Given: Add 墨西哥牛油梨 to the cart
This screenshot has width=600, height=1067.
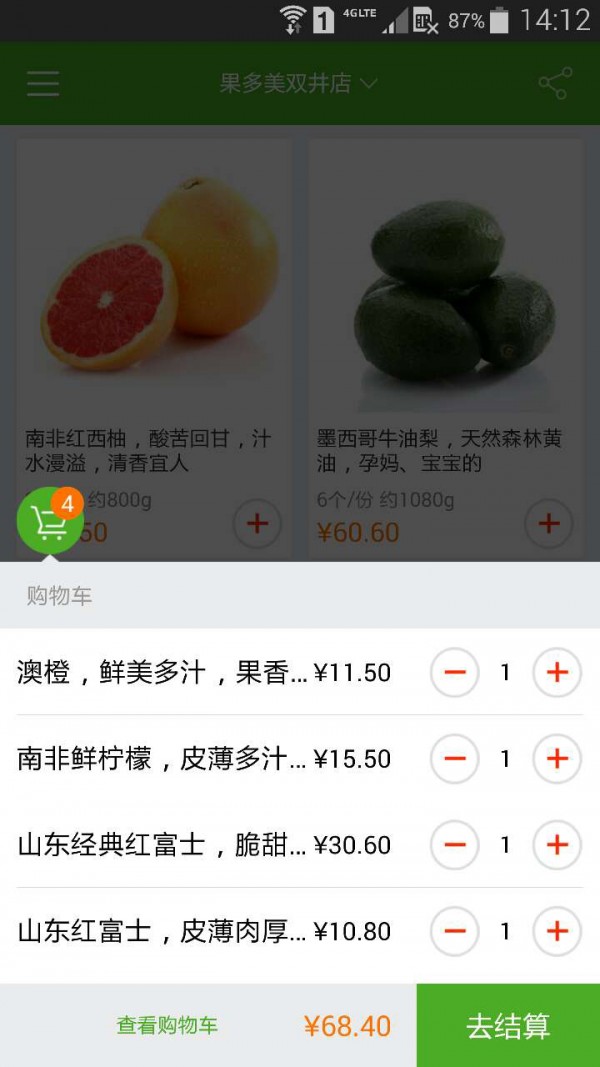Looking at the screenshot, I should pyautogui.click(x=549, y=523).
